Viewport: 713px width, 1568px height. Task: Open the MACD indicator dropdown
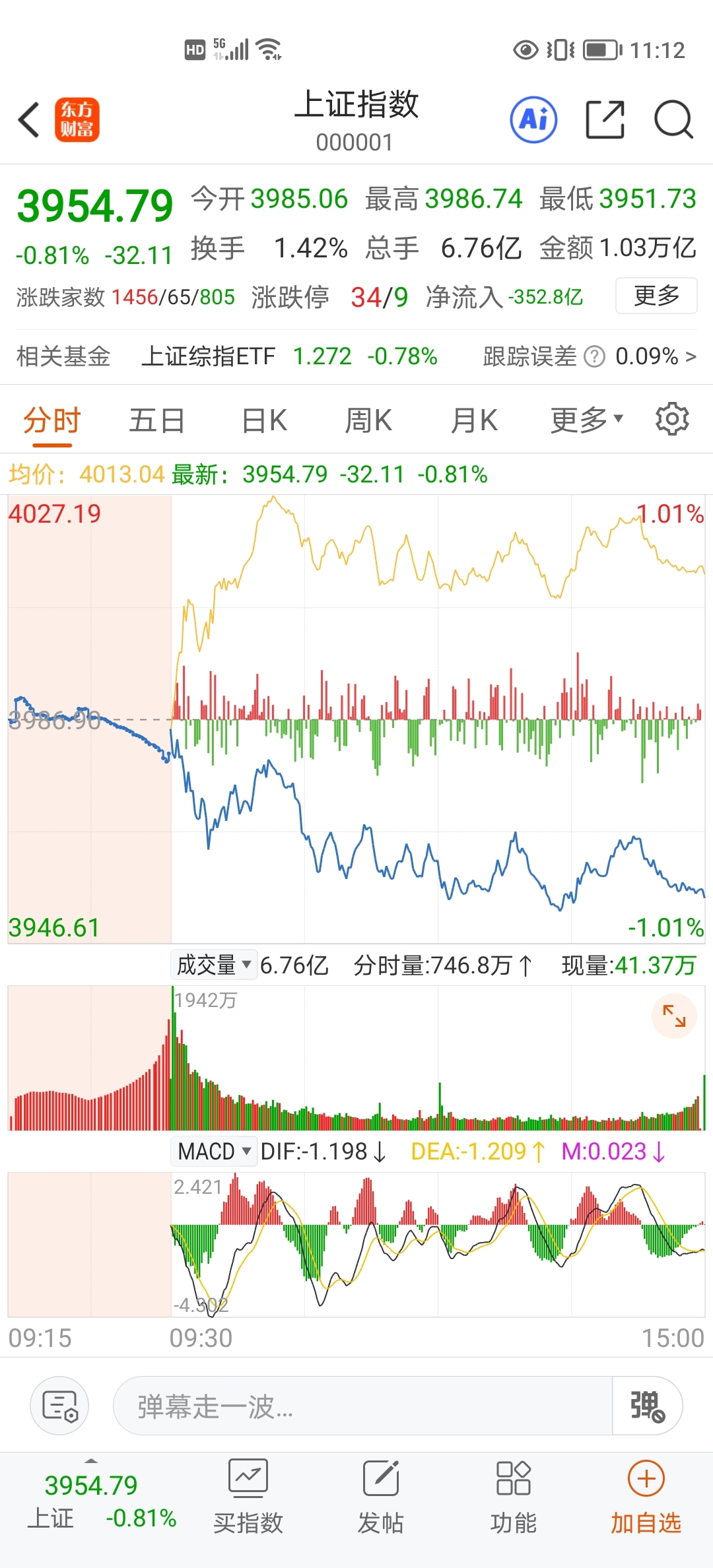pyautogui.click(x=213, y=1152)
